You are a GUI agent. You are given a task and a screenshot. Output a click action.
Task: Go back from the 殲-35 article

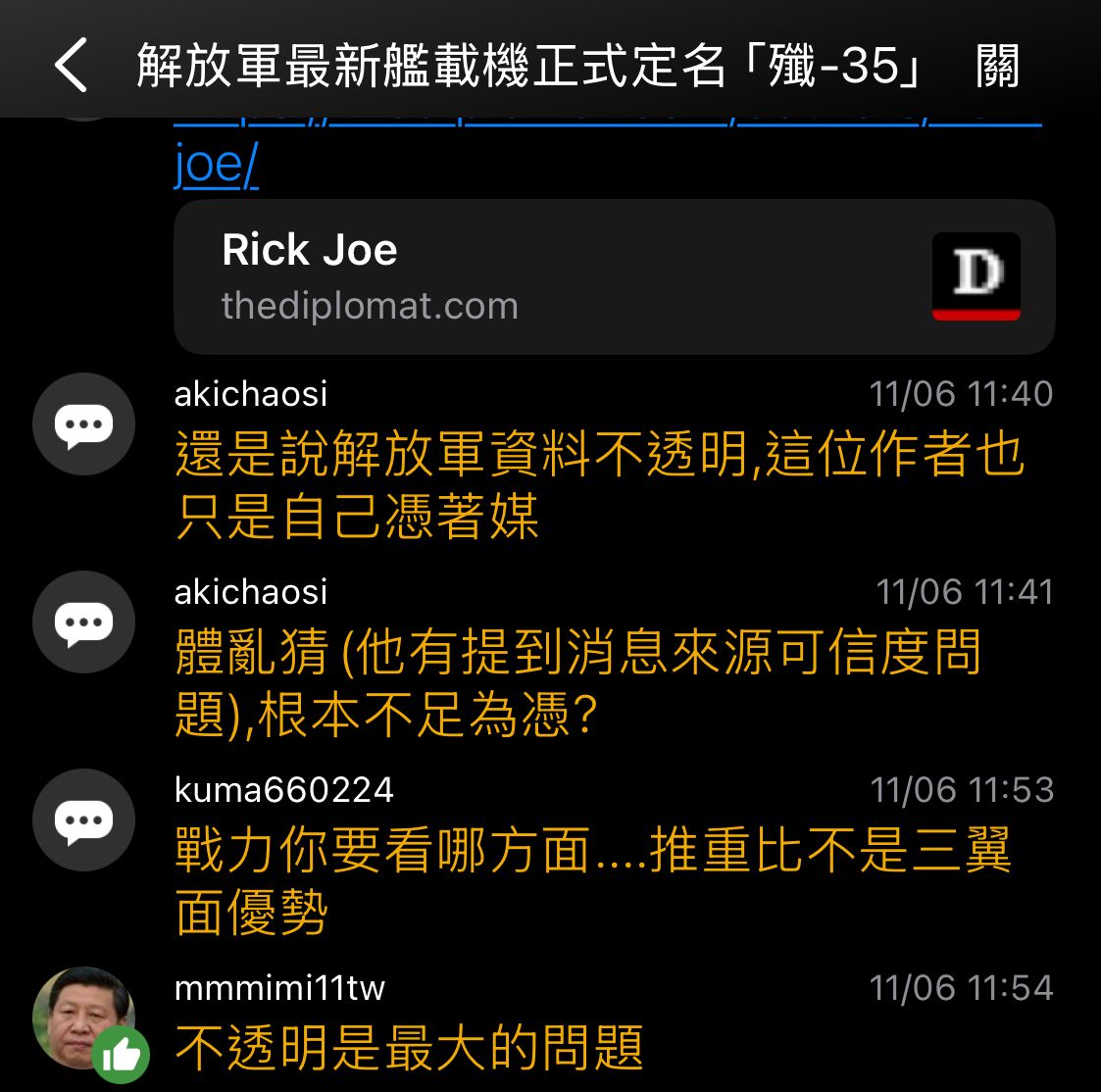tap(71, 66)
